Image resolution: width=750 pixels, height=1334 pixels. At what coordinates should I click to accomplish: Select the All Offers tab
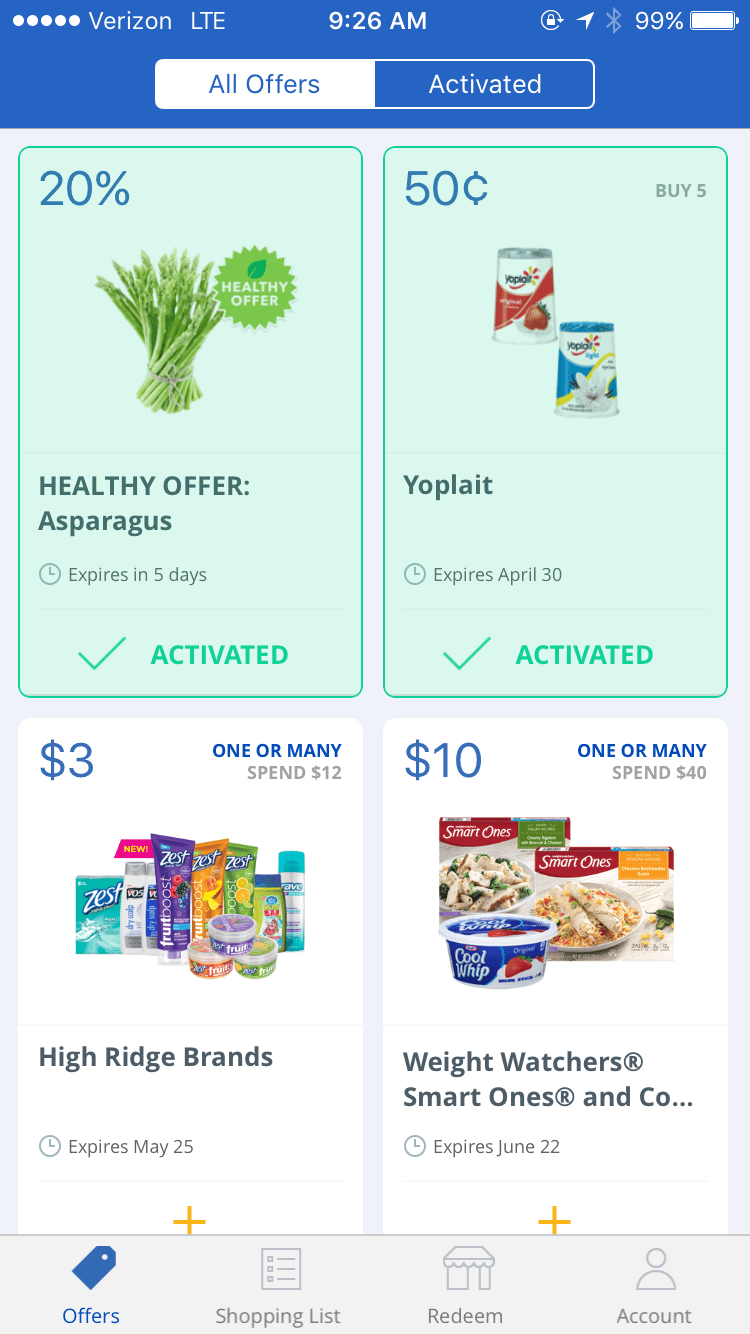pyautogui.click(x=264, y=84)
